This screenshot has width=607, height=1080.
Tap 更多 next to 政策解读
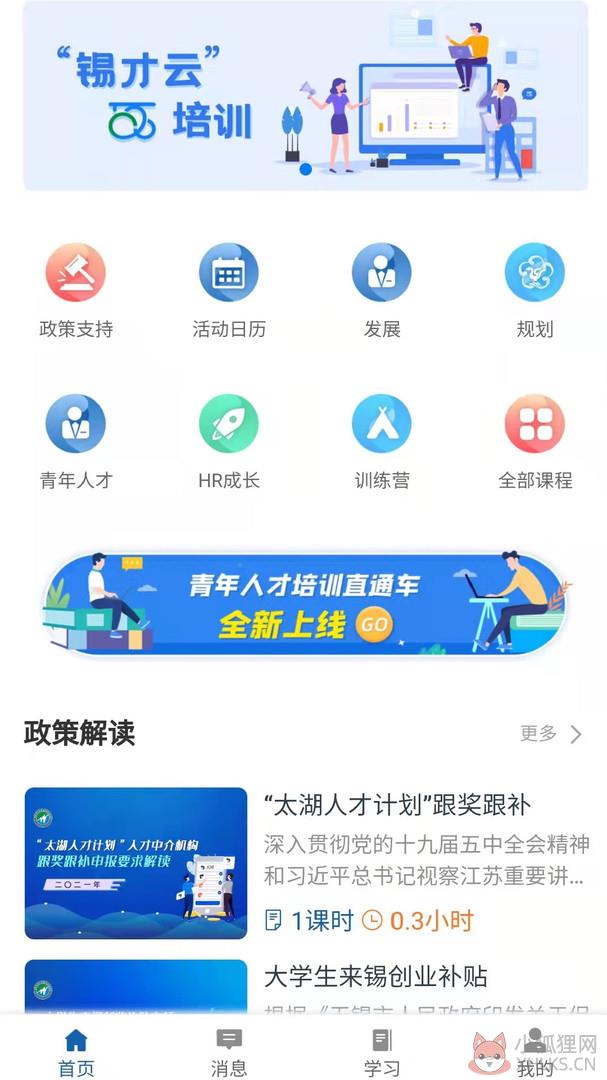(x=551, y=734)
